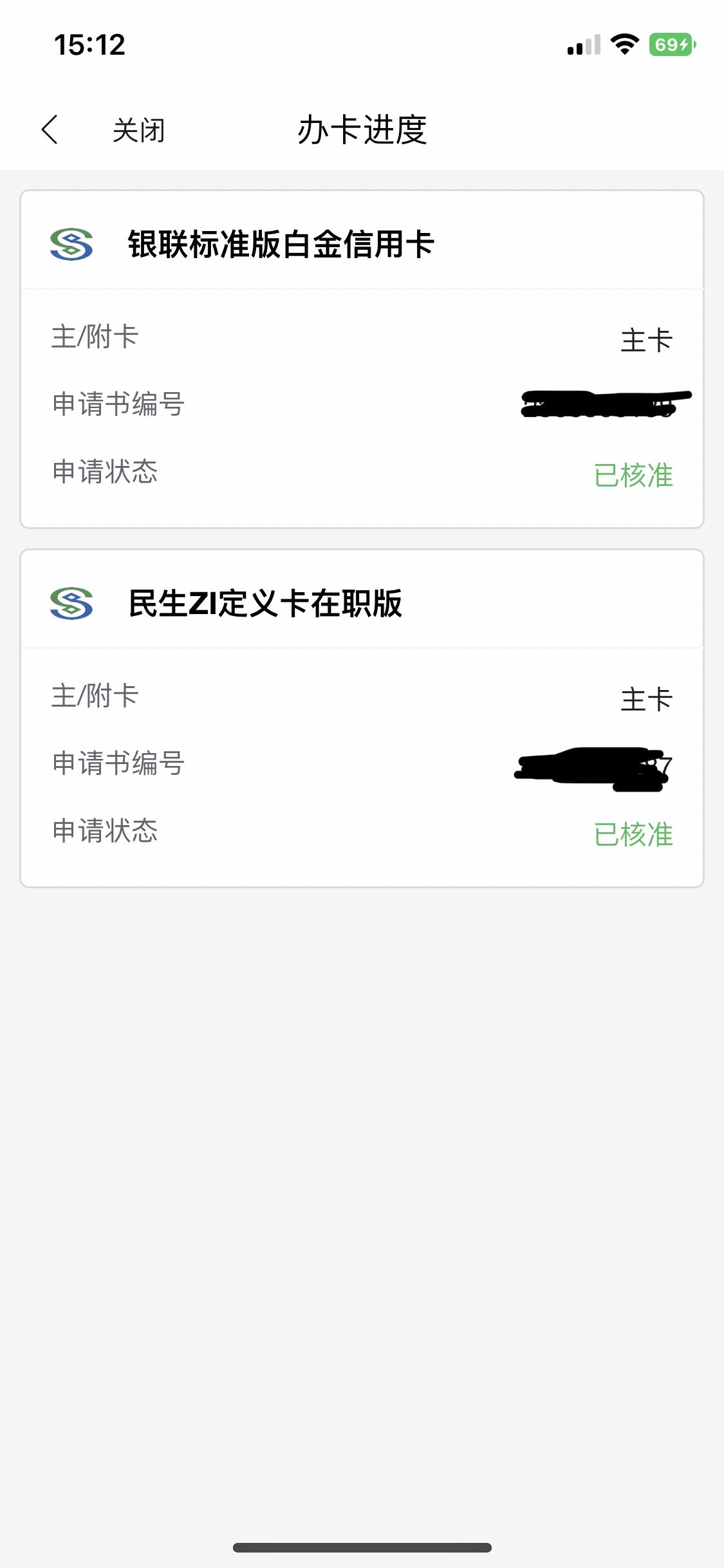Open the 民生ZI定义卡在职版 application card
The width and height of the screenshot is (724, 1568).
tap(362, 718)
